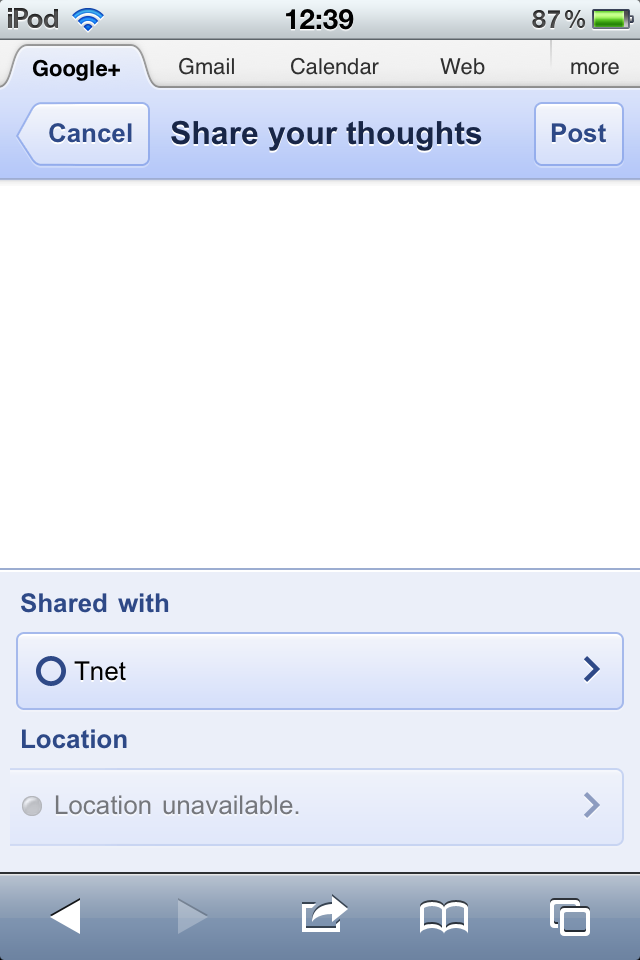Open the Calendar tab
Image resolution: width=640 pixels, height=960 pixels.
[334, 67]
